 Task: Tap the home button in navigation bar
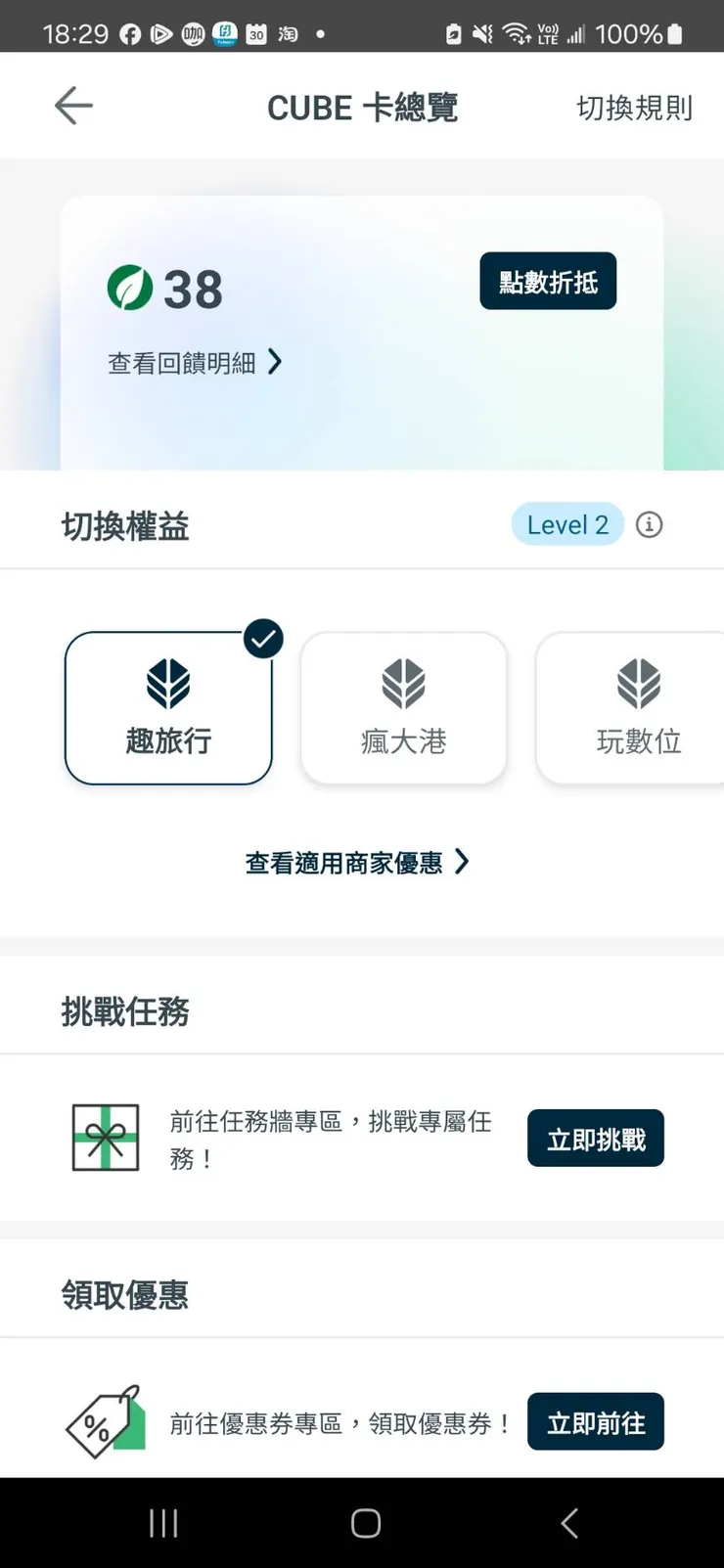363,1522
